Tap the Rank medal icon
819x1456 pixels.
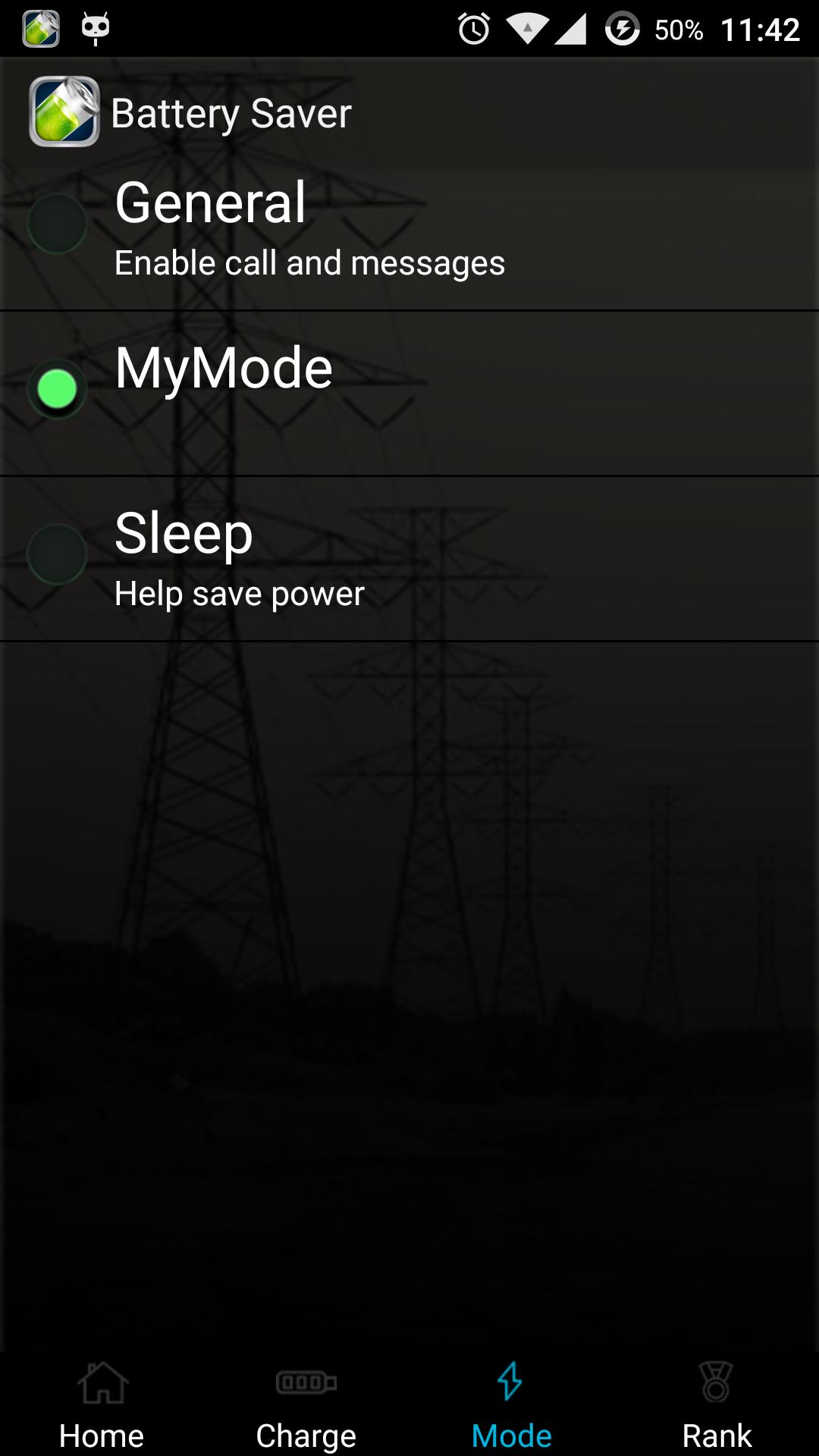coord(716,1382)
